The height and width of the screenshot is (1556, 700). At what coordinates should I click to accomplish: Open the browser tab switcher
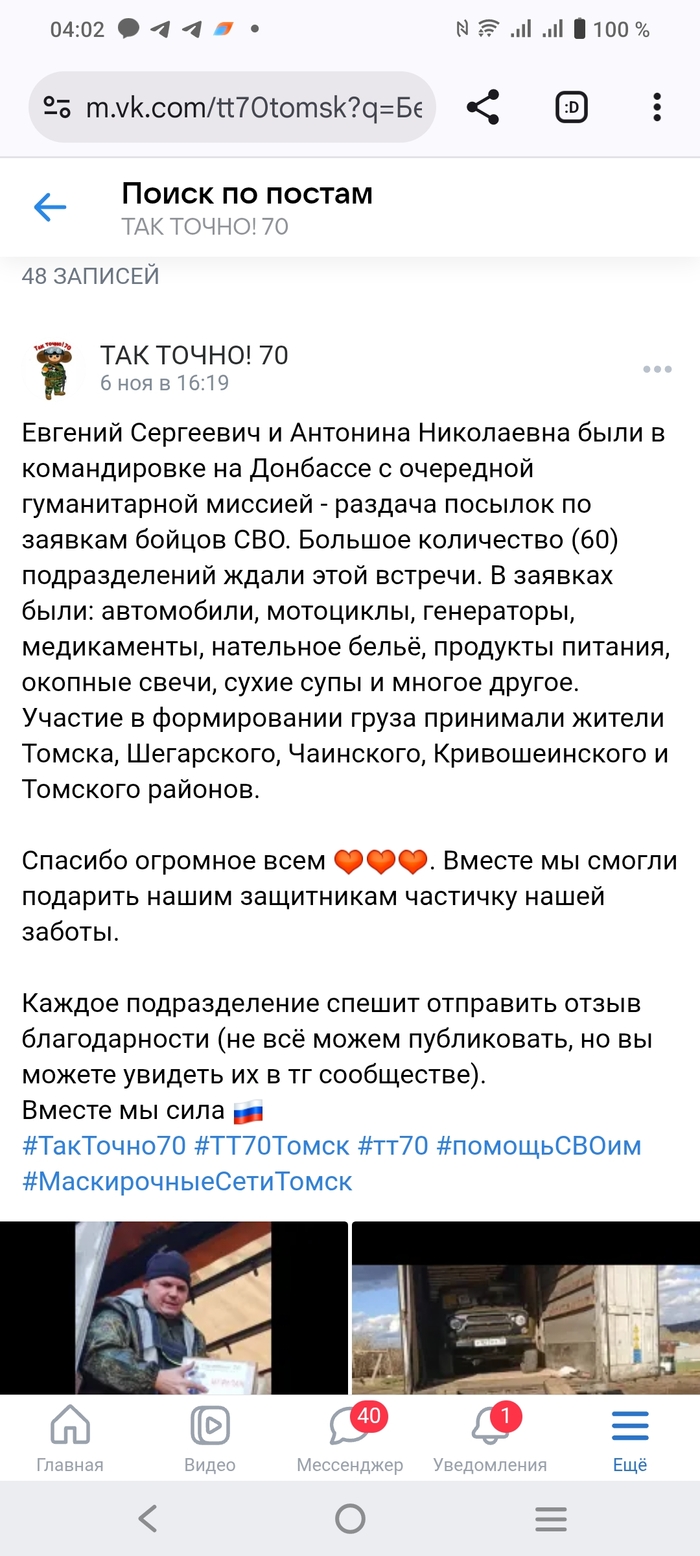coord(571,107)
